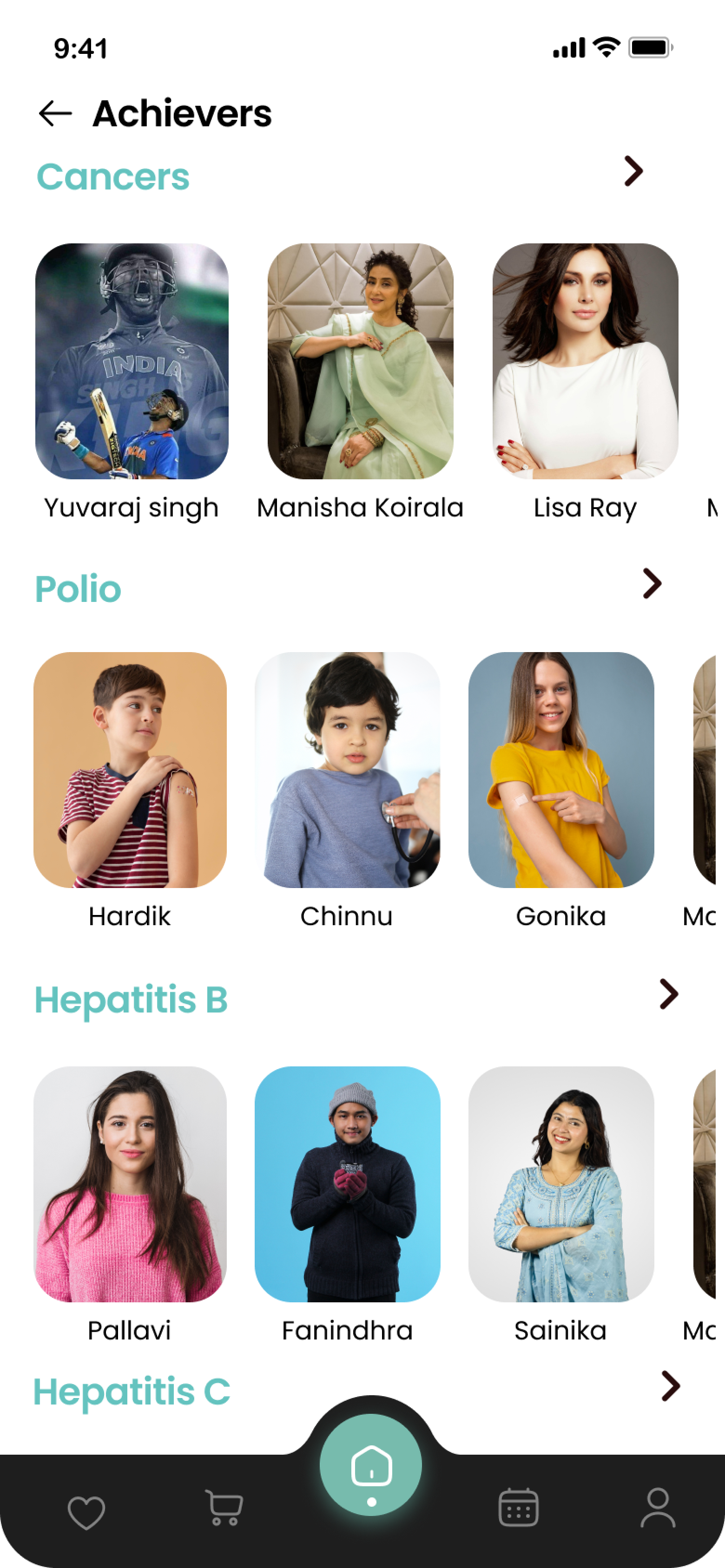Open the calendar tab

(518, 1508)
